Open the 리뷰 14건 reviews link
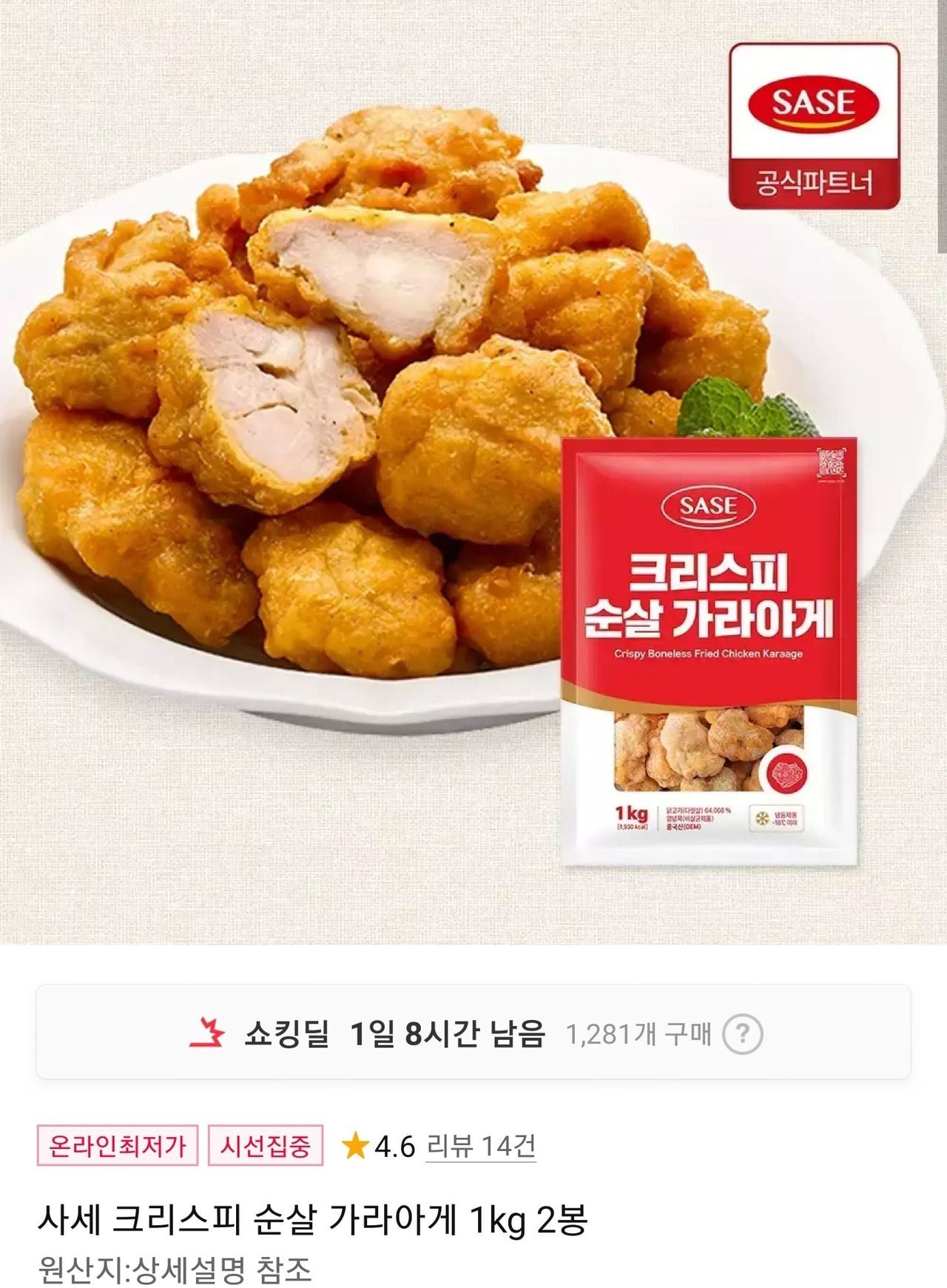This screenshot has width=947, height=1288. point(481,1147)
